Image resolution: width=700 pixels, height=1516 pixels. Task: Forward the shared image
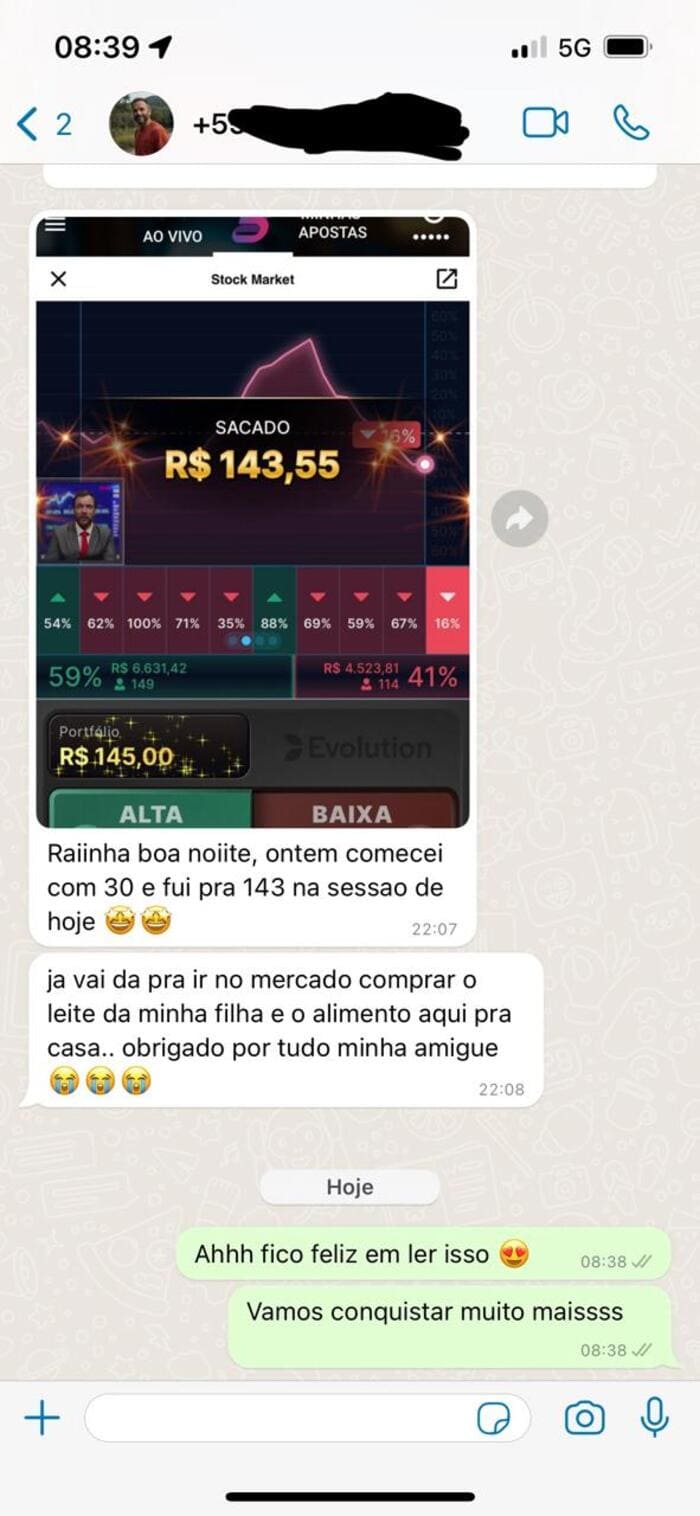pos(520,518)
